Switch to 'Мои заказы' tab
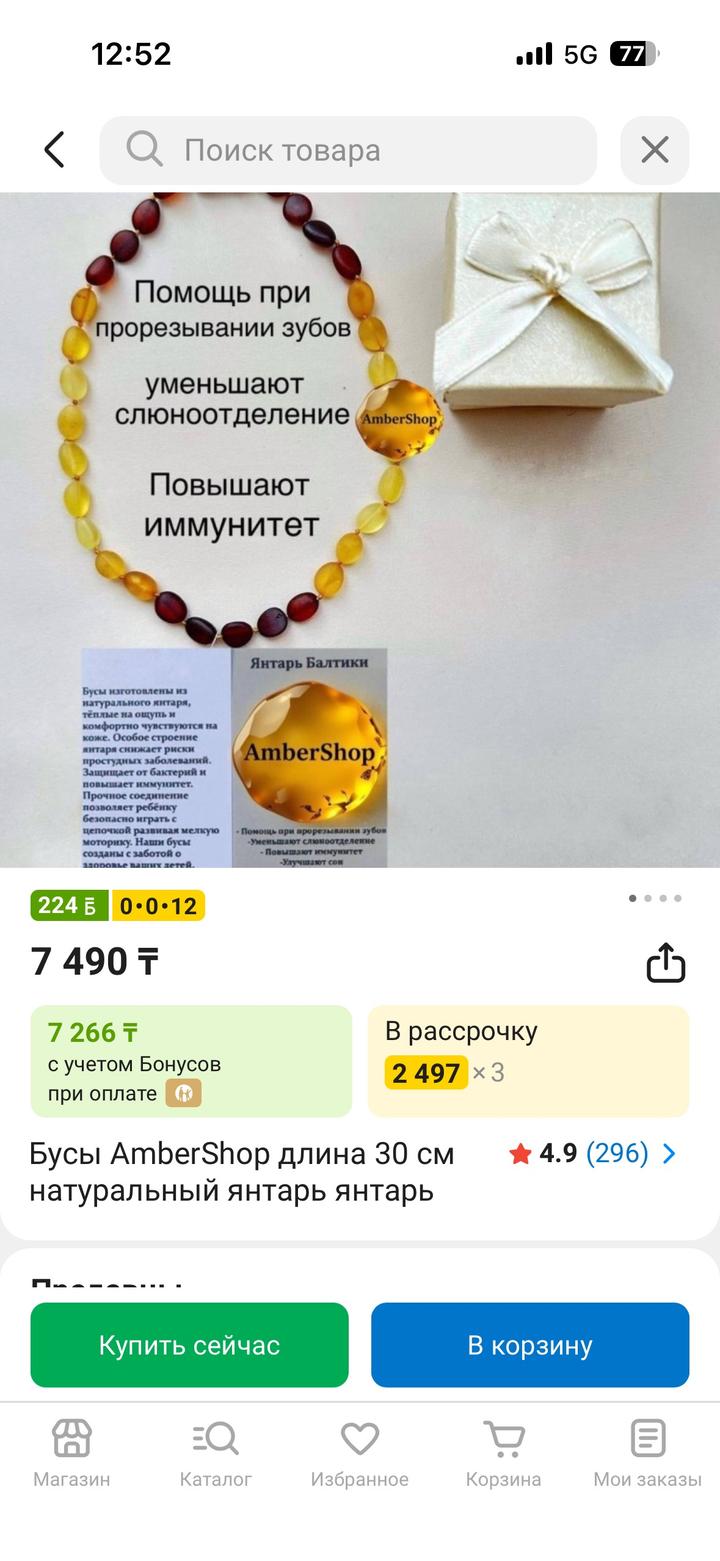720x1561 pixels. (x=648, y=1454)
